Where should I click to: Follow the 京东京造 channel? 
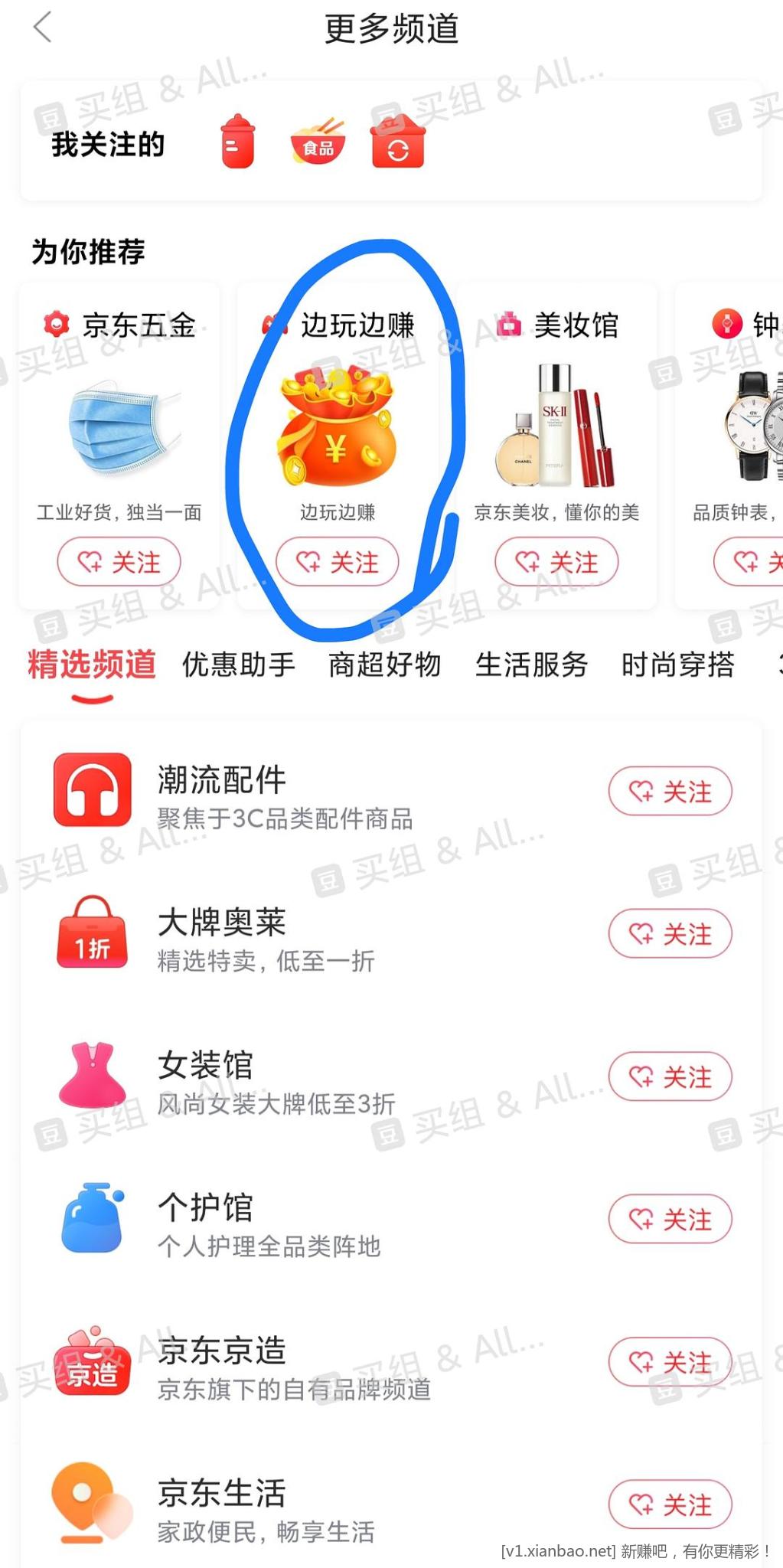(x=670, y=1362)
